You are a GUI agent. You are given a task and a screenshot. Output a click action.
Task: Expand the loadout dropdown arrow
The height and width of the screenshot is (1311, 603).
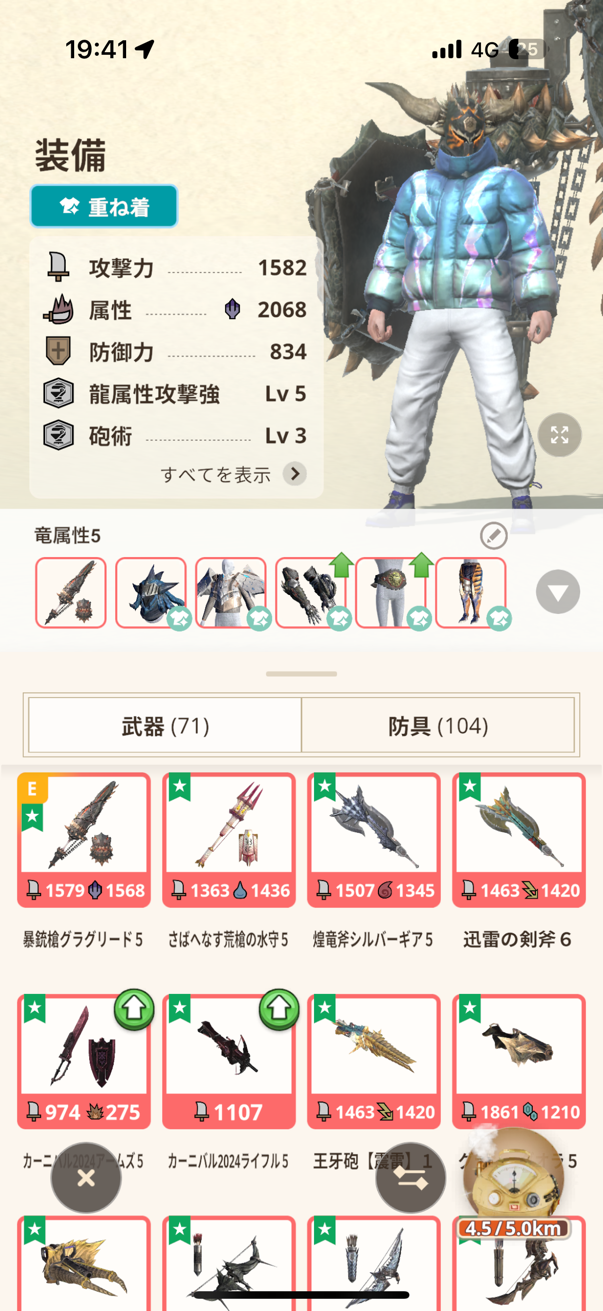(558, 593)
